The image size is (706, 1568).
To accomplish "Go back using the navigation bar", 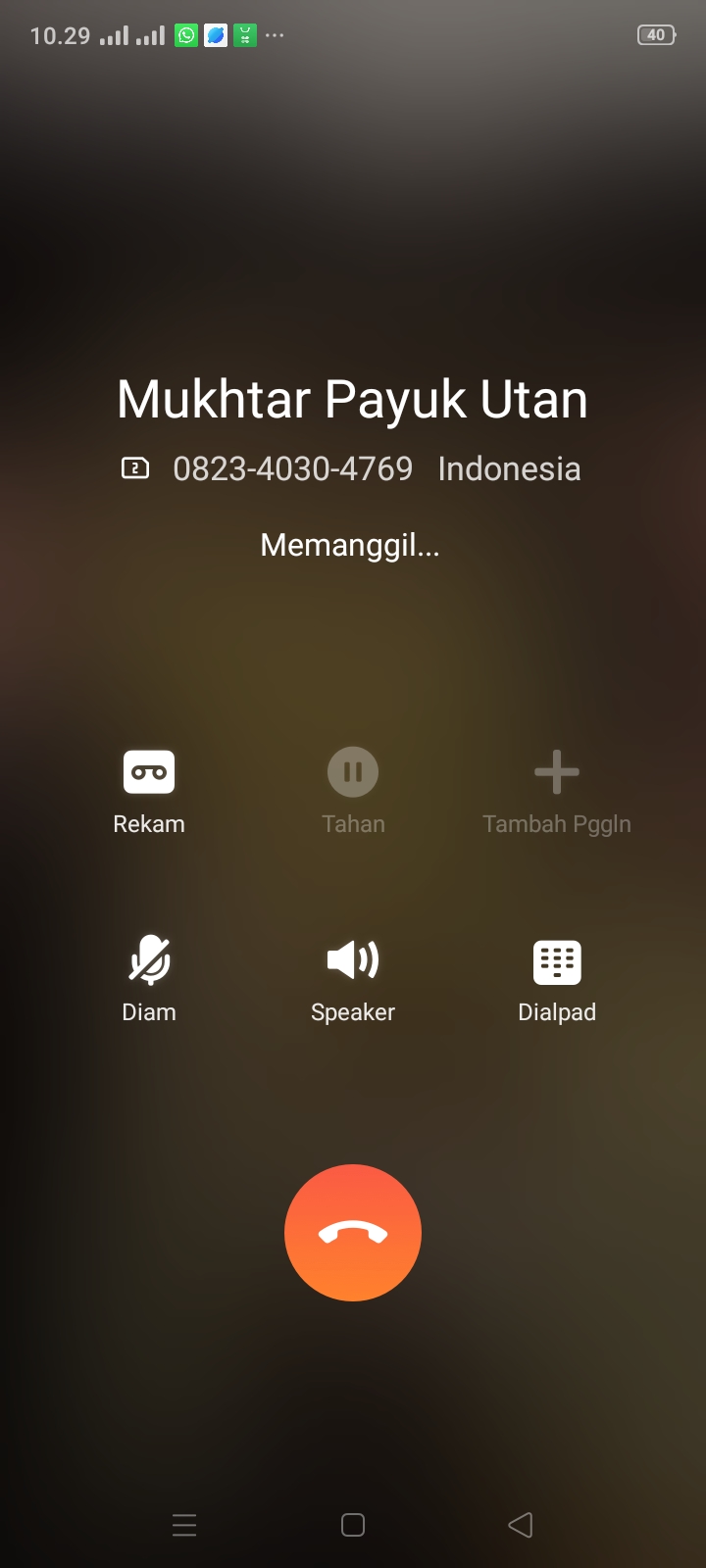I will tap(521, 1525).
